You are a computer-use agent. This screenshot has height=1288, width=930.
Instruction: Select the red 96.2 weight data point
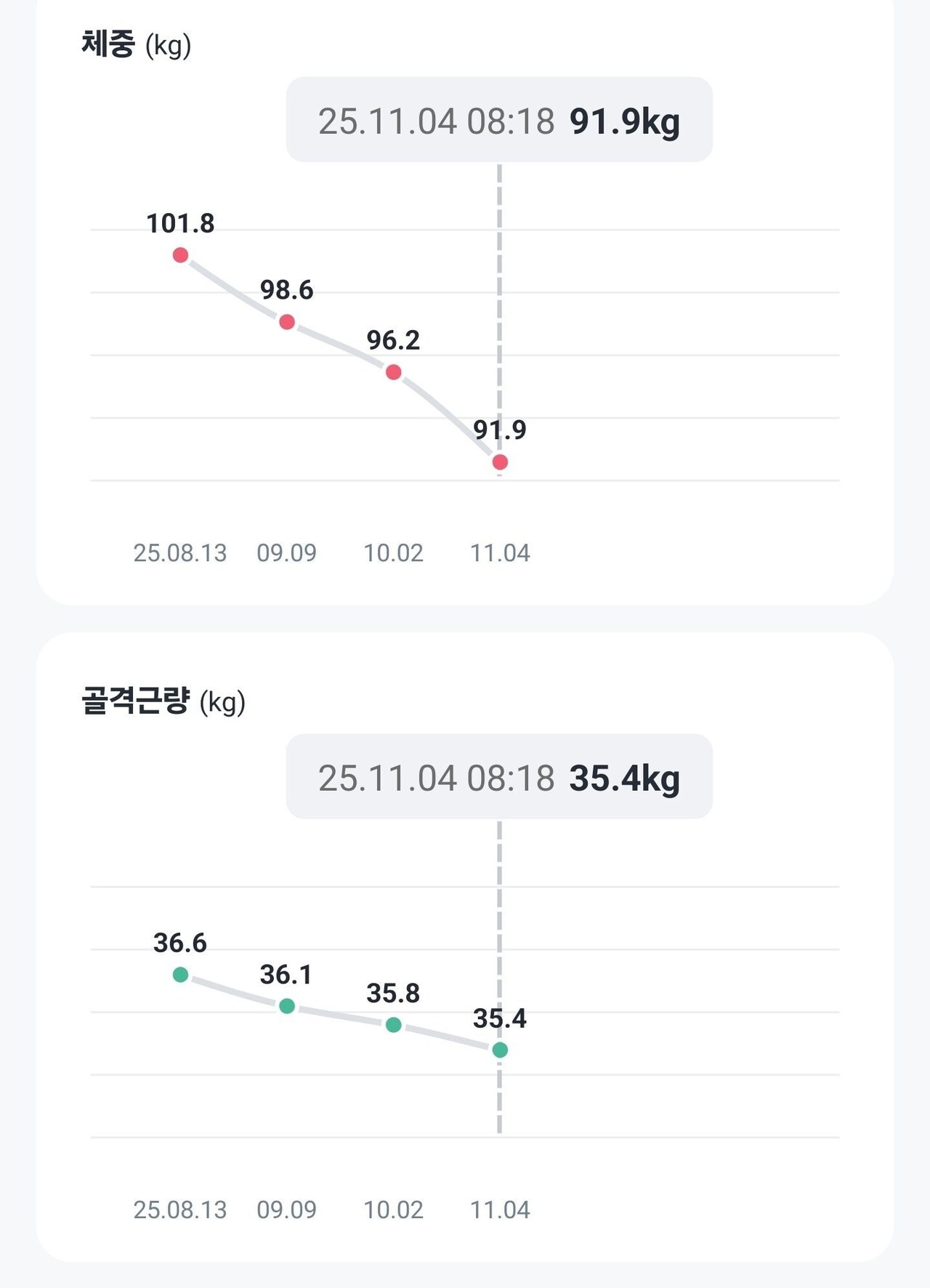[x=393, y=371]
